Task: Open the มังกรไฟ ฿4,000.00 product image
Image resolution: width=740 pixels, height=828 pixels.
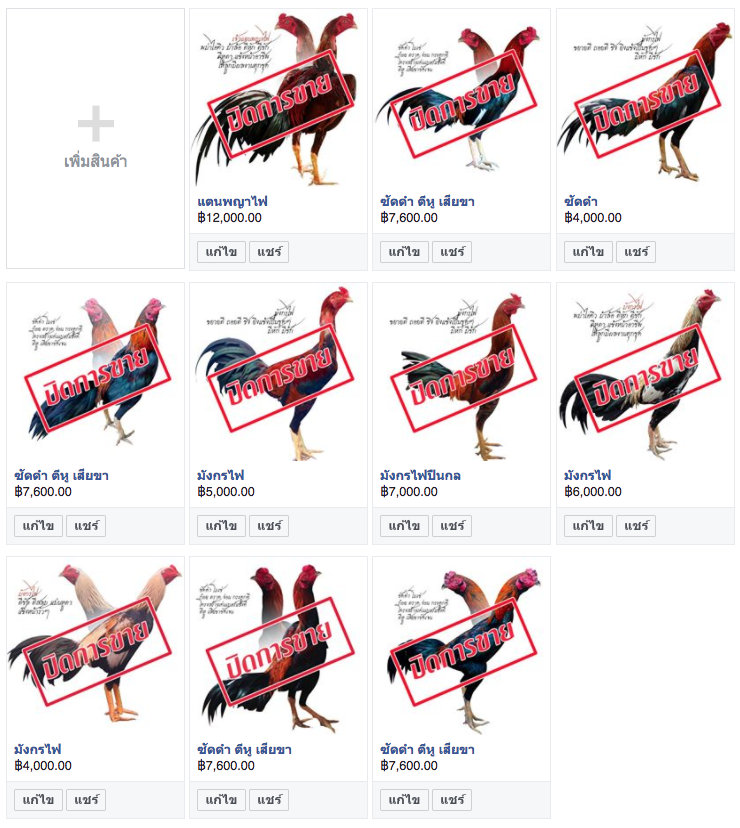Action: point(95,648)
